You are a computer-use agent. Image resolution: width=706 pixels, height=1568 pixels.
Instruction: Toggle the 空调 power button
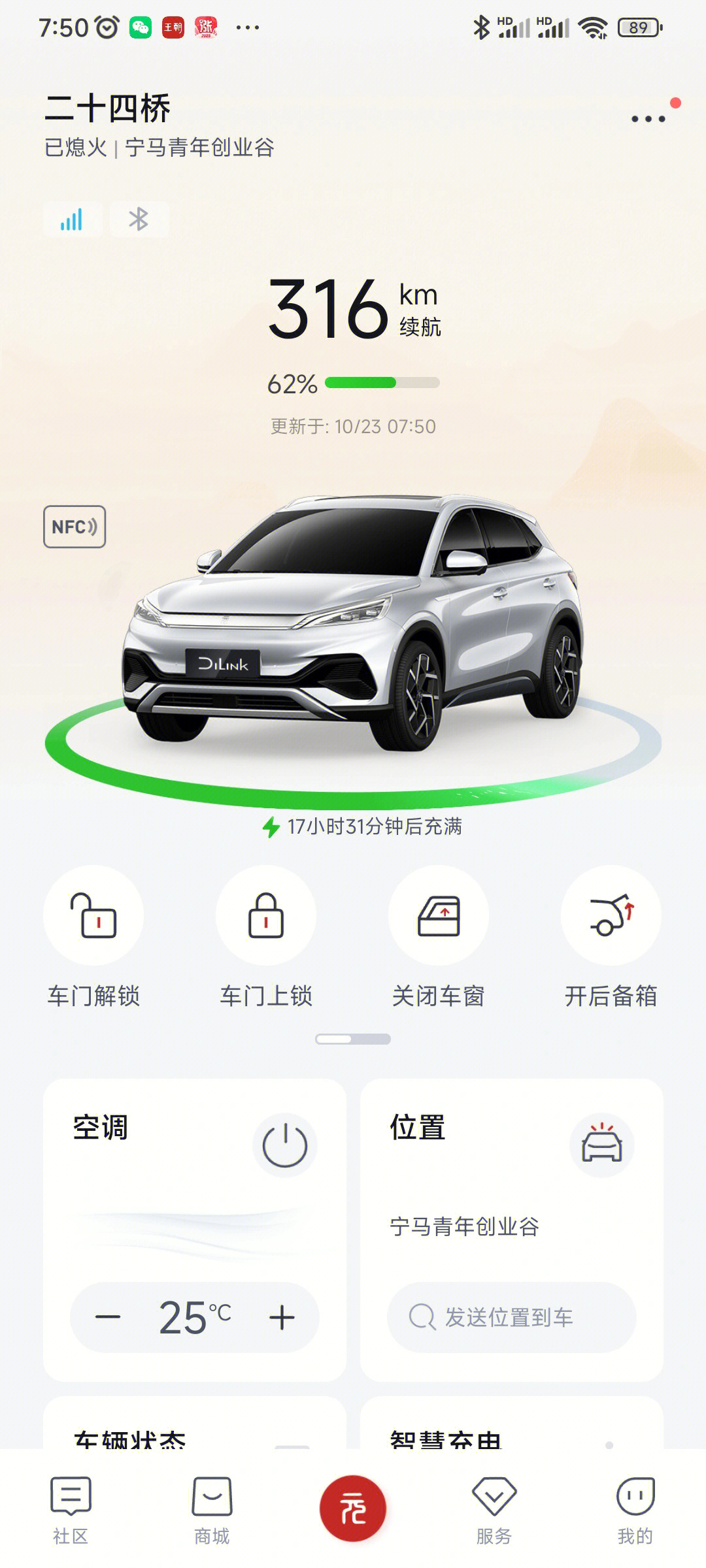point(284,1145)
